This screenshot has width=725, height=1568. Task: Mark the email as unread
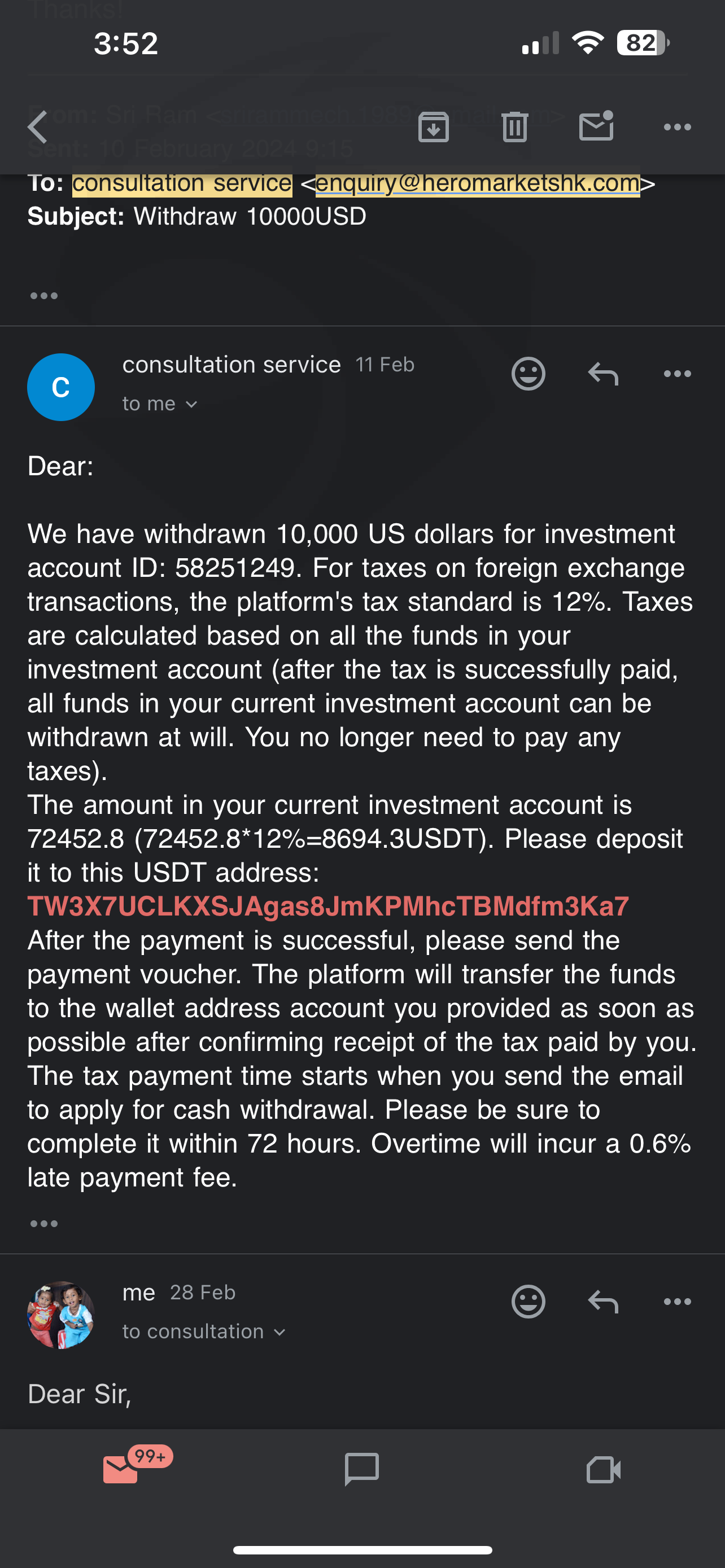[x=596, y=126]
